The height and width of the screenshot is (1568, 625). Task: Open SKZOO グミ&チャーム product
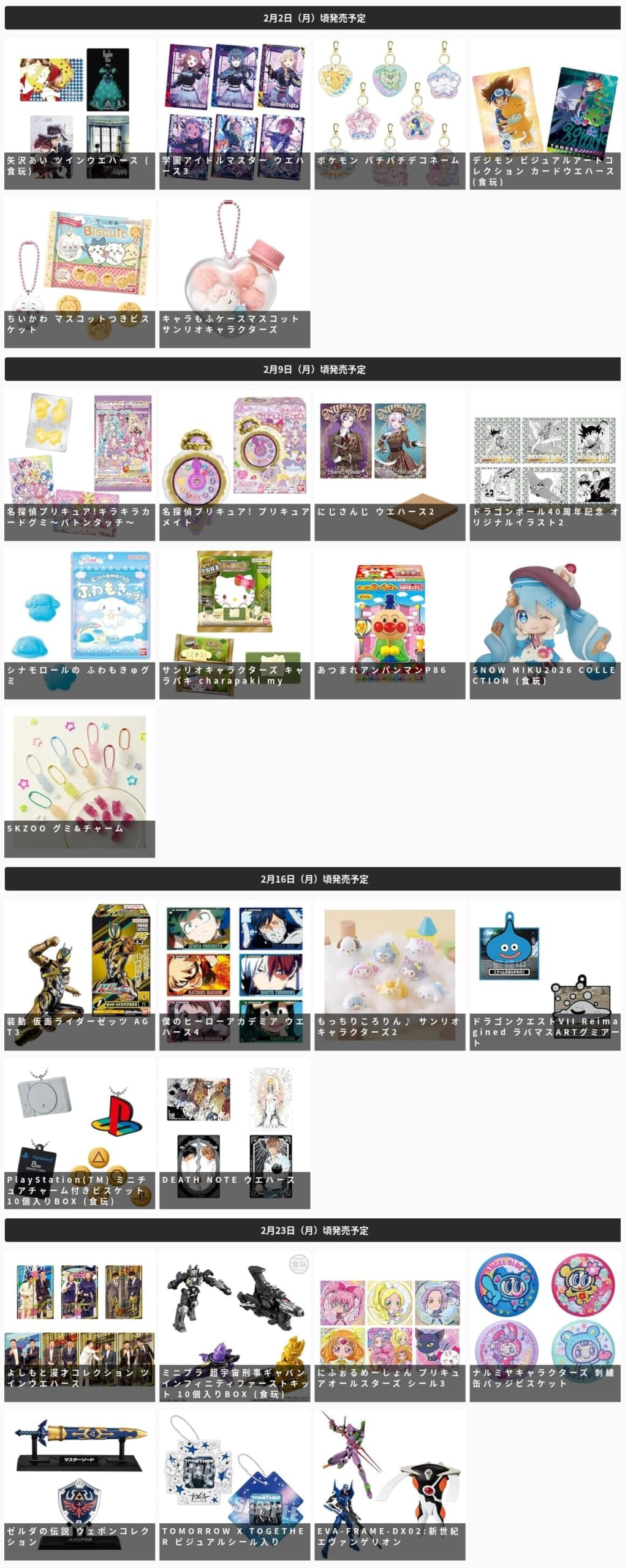[80, 782]
